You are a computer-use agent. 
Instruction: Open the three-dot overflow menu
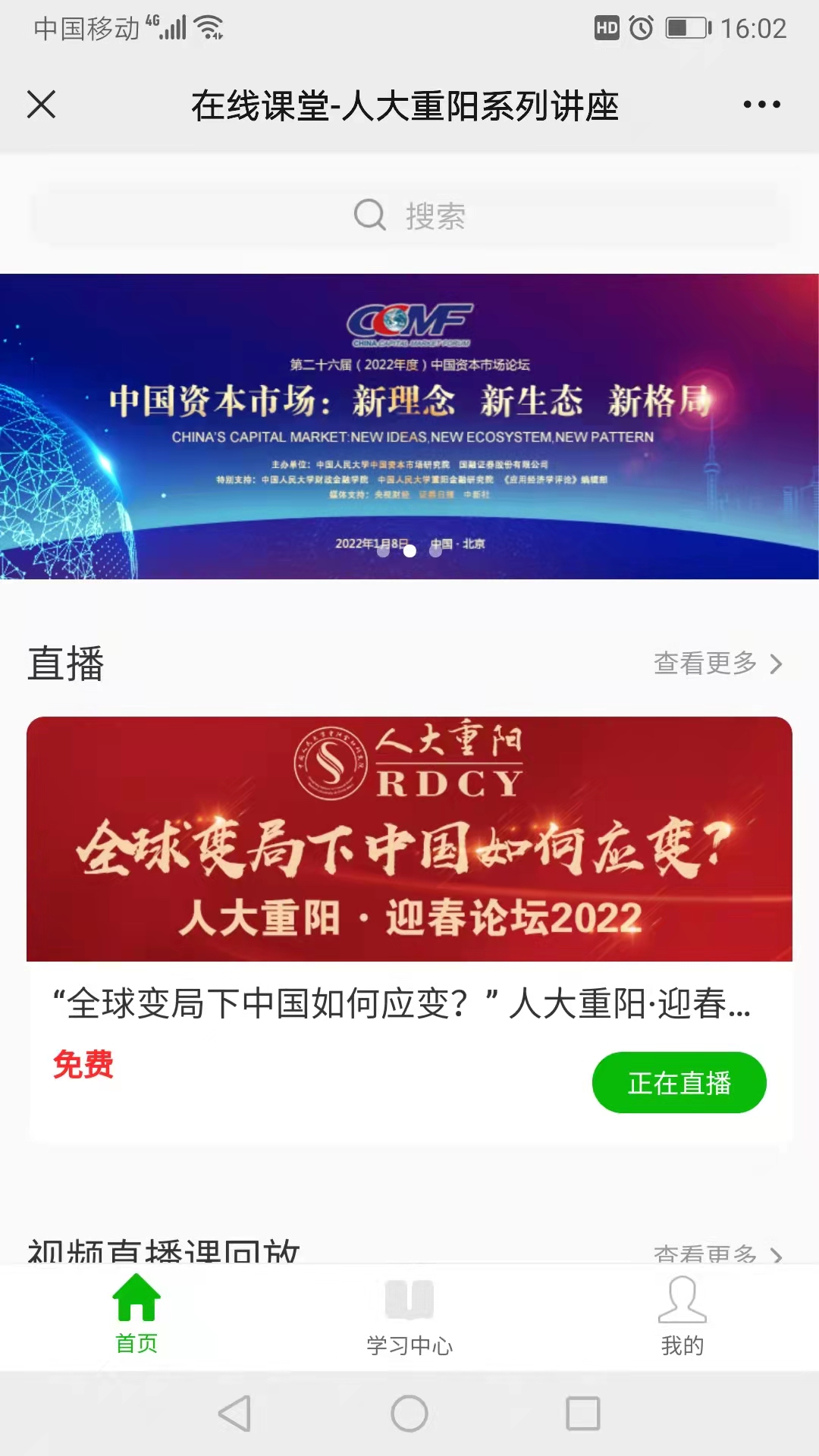(x=761, y=105)
